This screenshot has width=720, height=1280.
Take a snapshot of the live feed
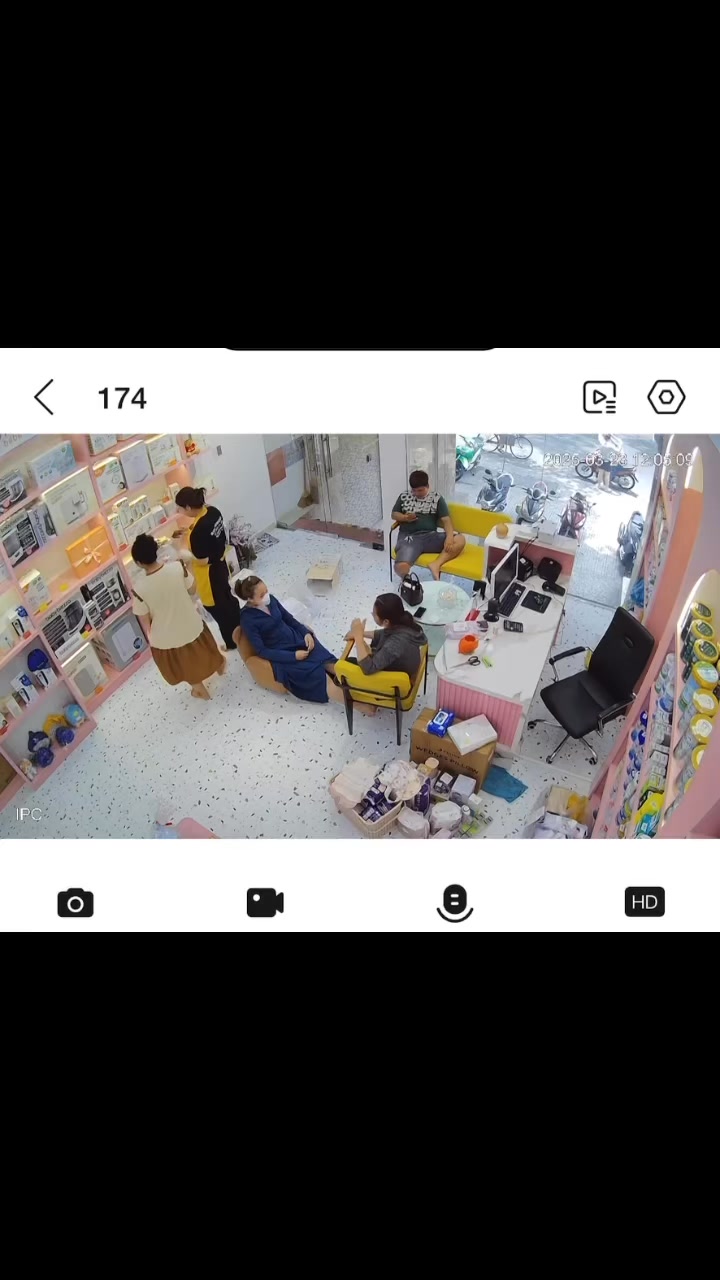pos(75,903)
